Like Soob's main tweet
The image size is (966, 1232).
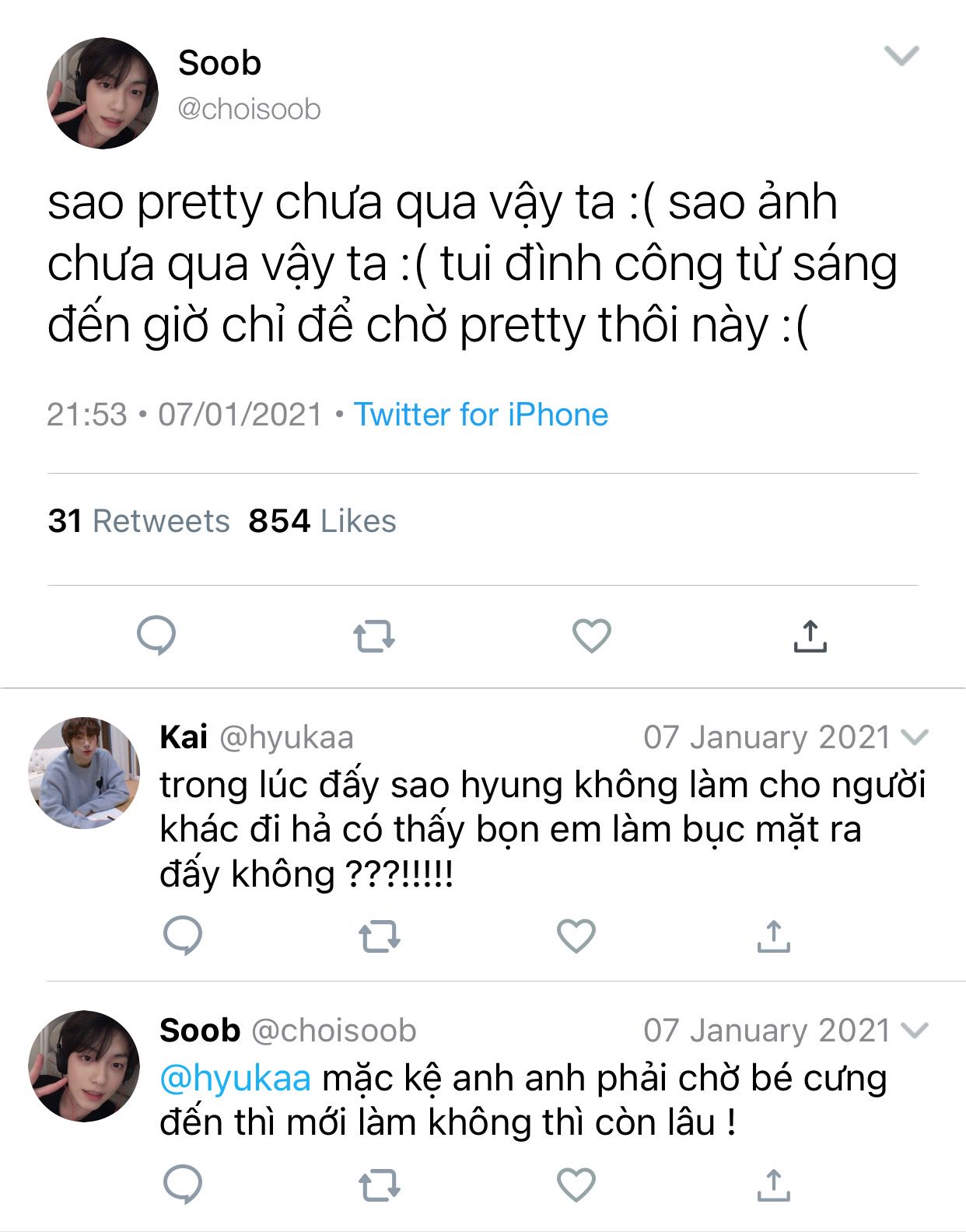tap(592, 635)
